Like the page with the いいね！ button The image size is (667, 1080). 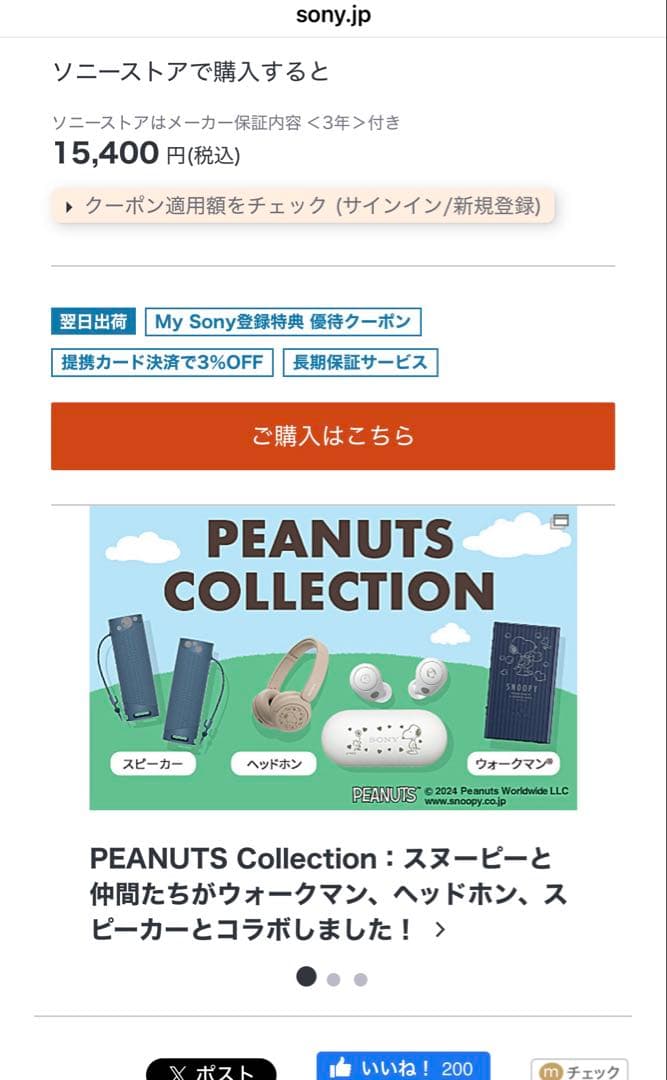pyautogui.click(x=403, y=1068)
